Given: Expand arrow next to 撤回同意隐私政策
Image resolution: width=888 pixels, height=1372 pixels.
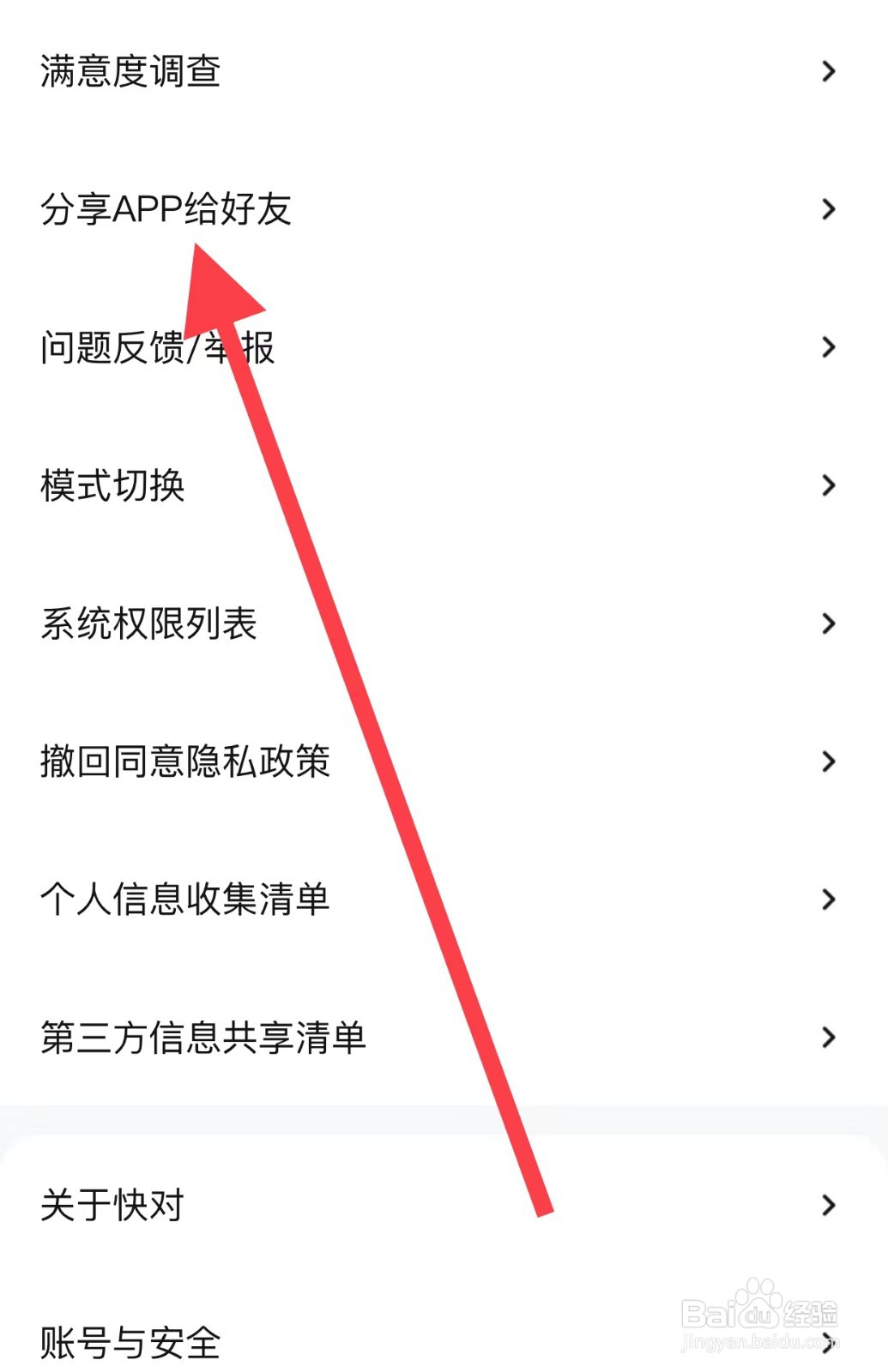Looking at the screenshot, I should [x=826, y=760].
